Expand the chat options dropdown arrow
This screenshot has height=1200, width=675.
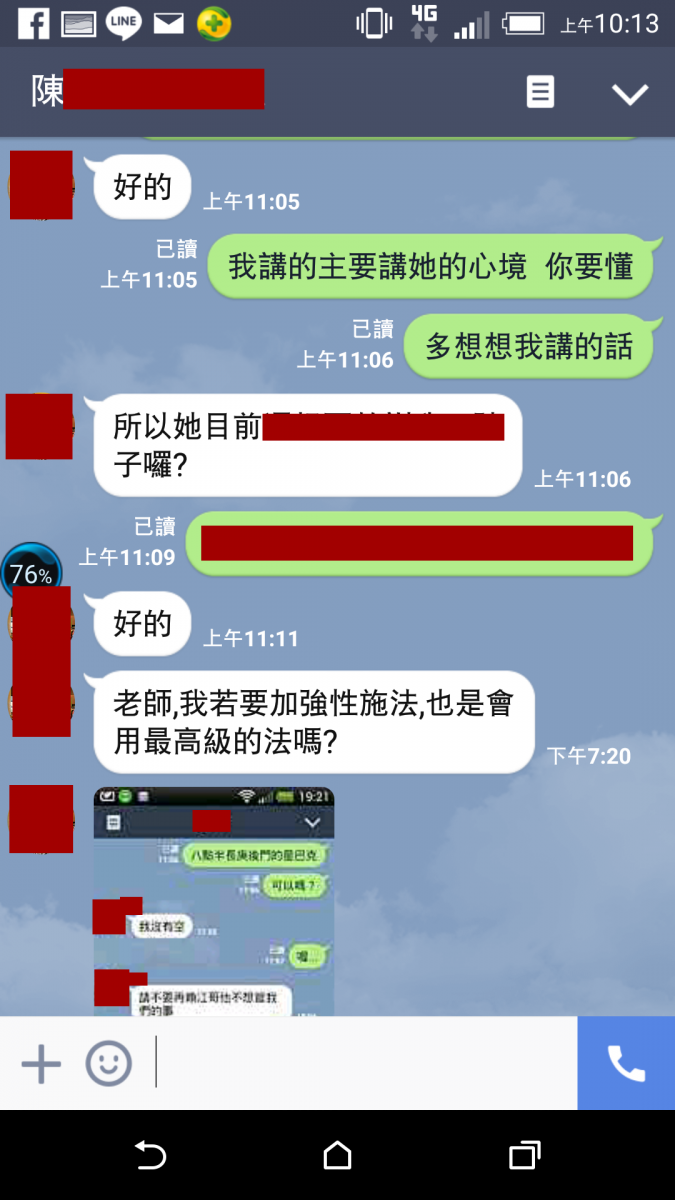coord(630,94)
